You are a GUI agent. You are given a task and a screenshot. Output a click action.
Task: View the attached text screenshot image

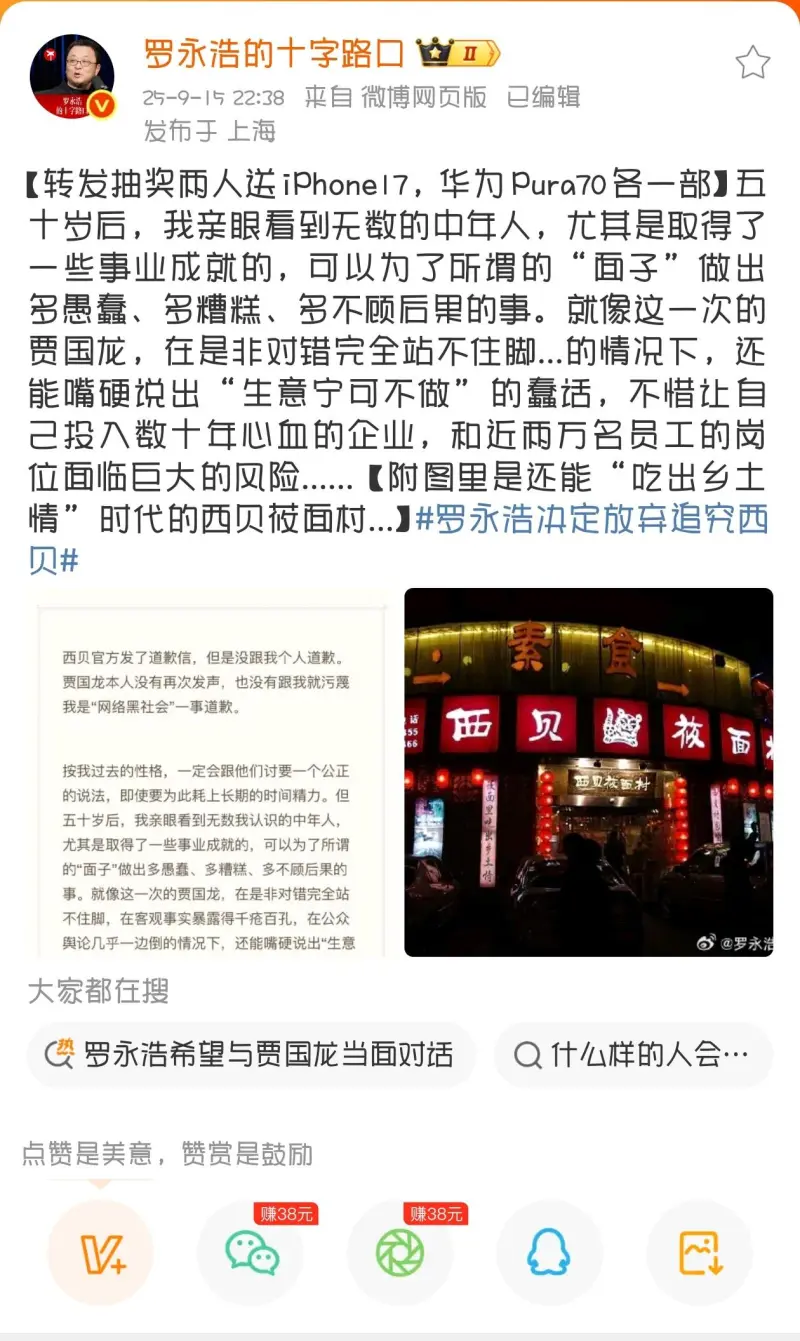[209, 772]
